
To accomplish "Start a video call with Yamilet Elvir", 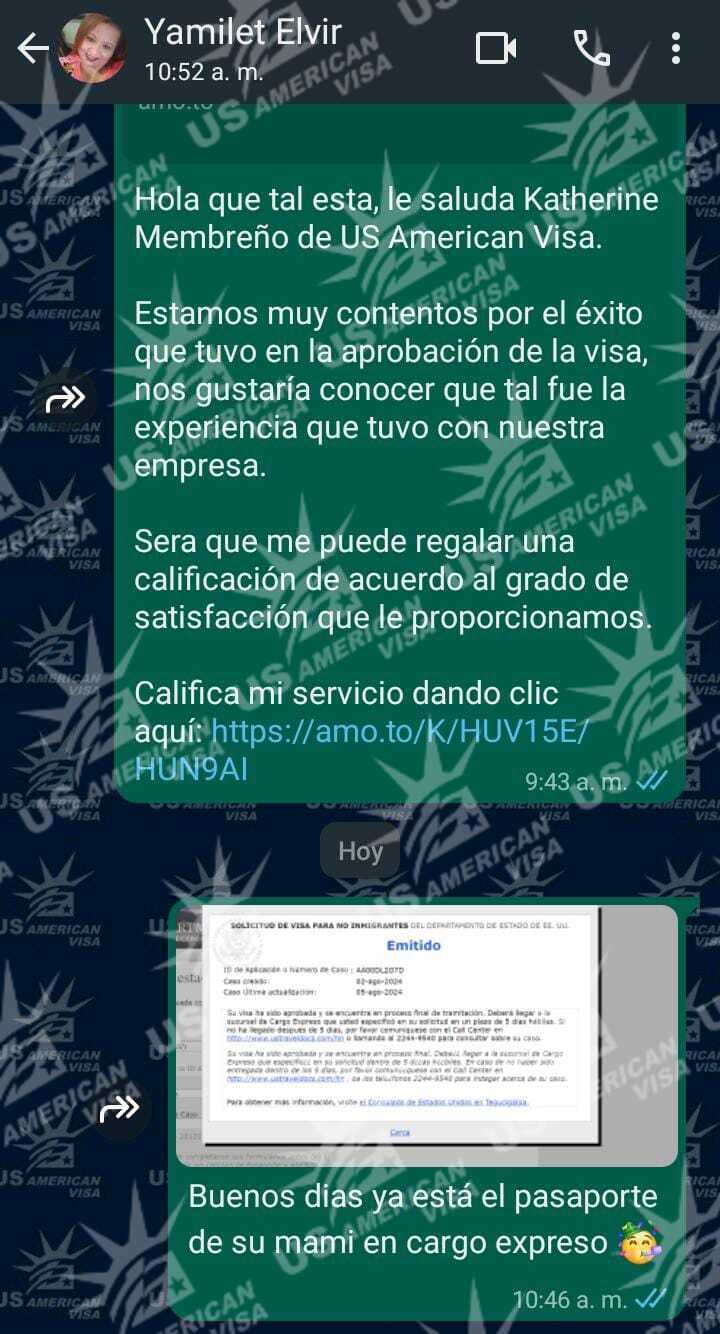I will (496, 48).
